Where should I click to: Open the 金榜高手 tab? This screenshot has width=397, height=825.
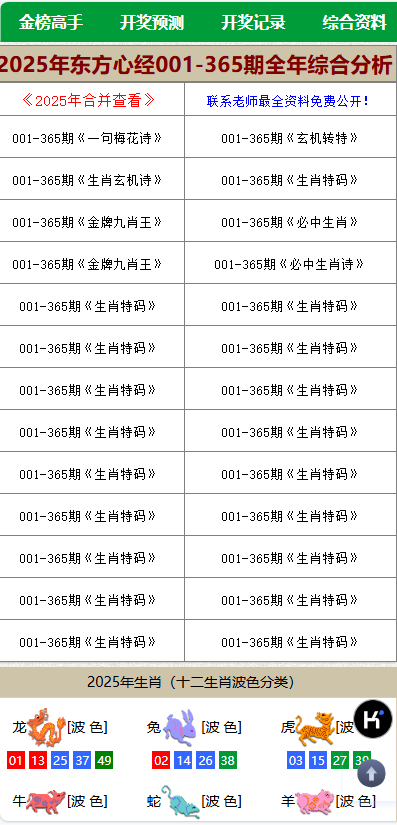coord(51,22)
